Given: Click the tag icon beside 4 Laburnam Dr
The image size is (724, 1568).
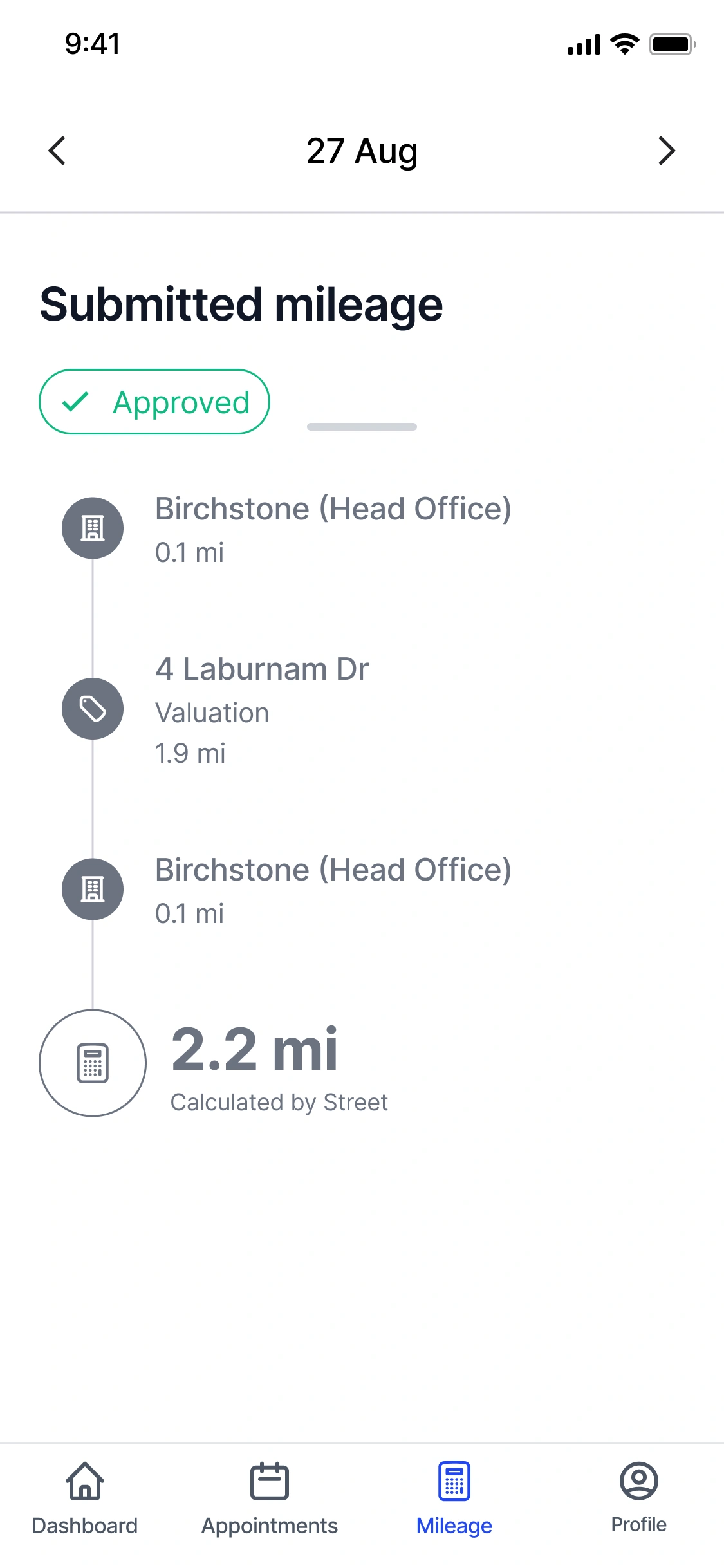Looking at the screenshot, I should click(92, 709).
